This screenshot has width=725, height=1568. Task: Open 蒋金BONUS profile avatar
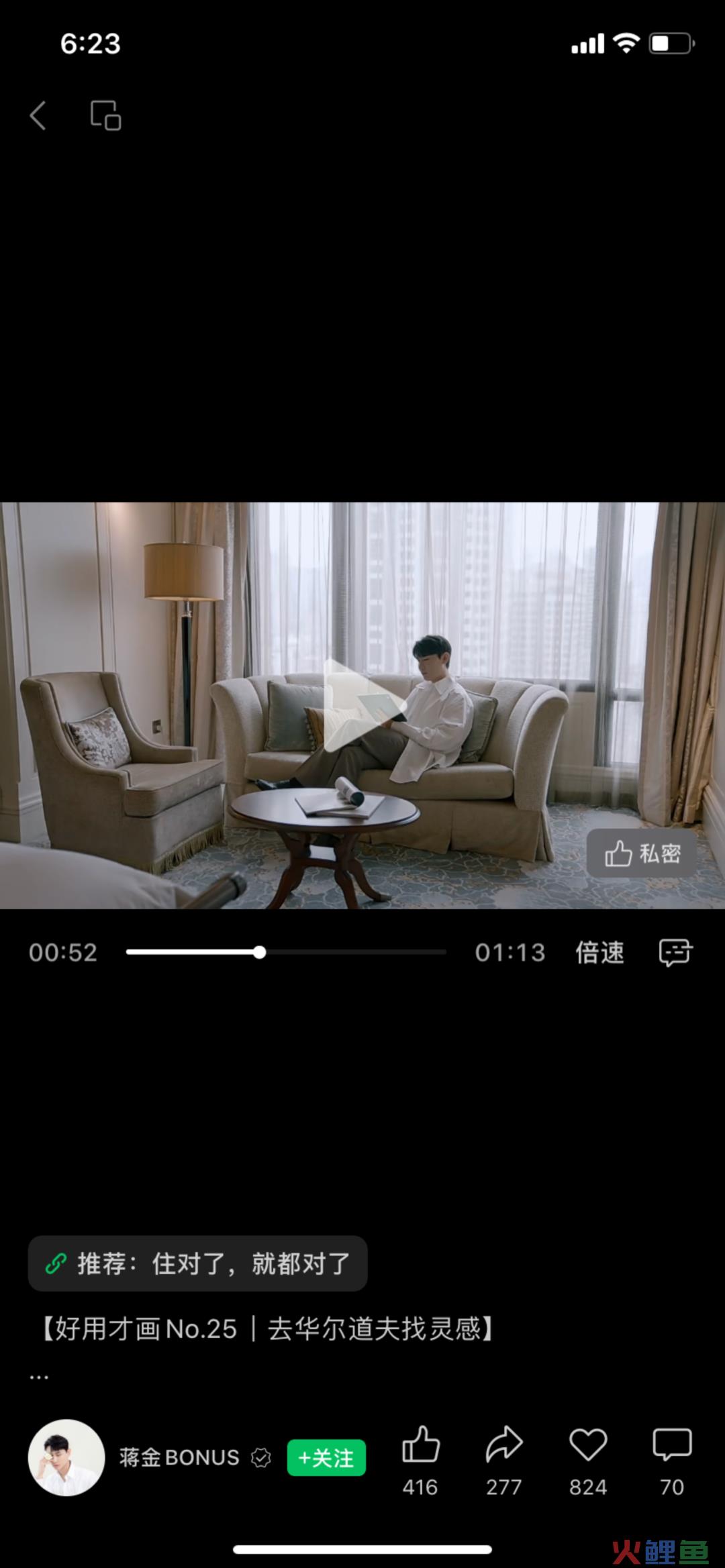66,1457
